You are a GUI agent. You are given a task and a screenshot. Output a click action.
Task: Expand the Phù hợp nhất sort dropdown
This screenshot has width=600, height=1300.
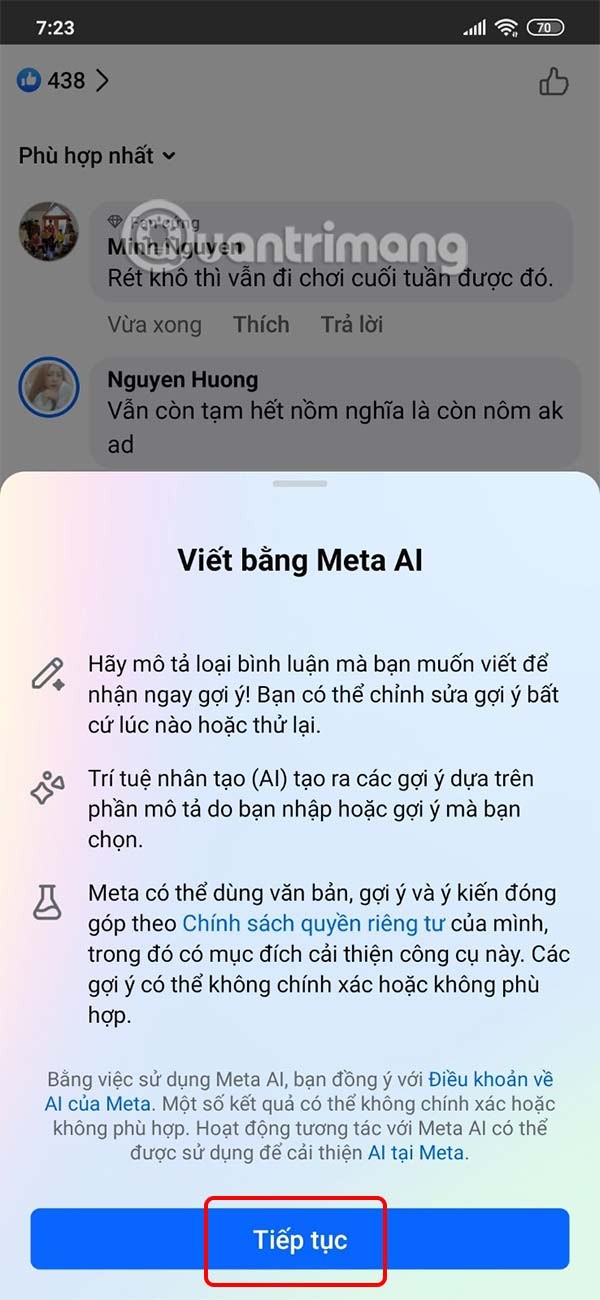coord(97,156)
